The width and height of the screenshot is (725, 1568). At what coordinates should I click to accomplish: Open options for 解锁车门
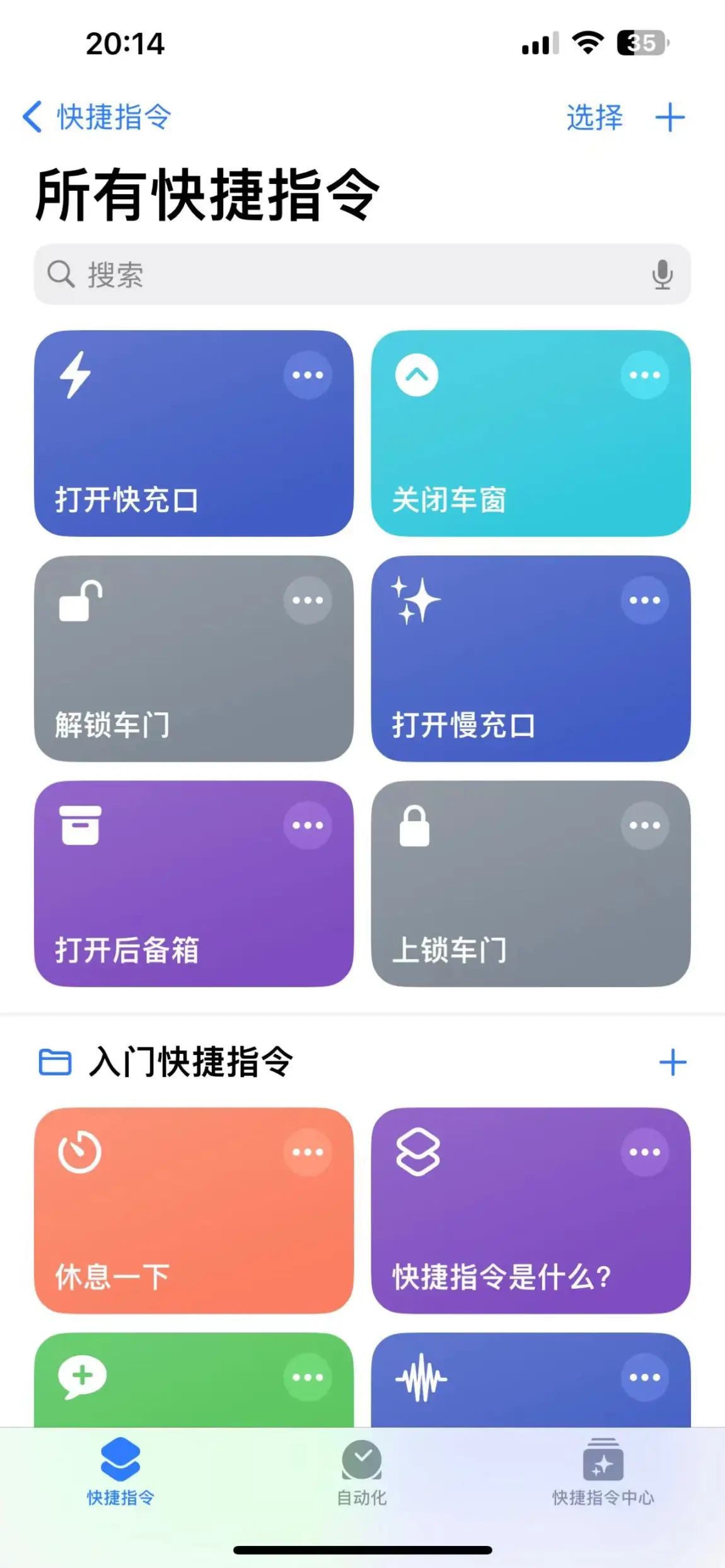(308, 600)
